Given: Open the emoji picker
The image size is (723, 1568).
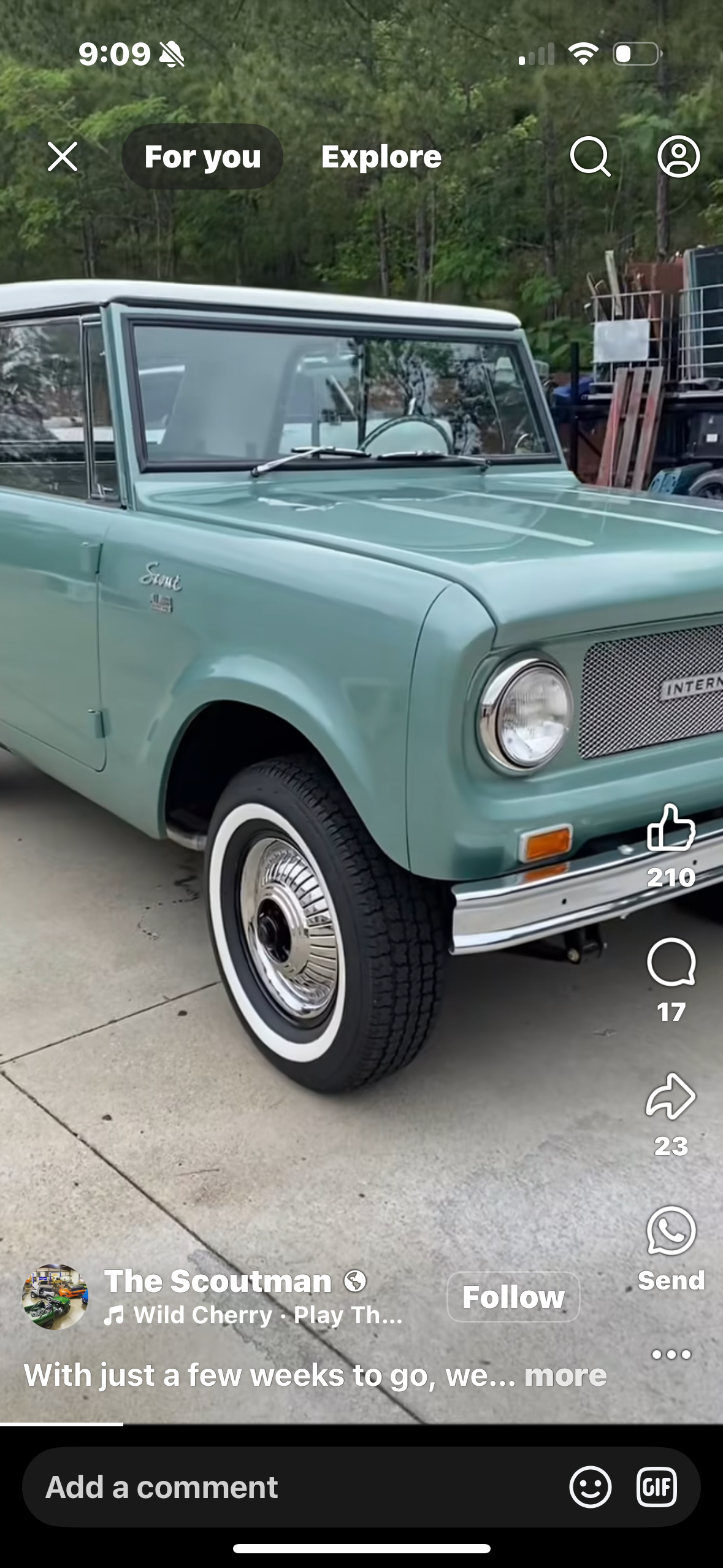Looking at the screenshot, I should click(590, 1487).
